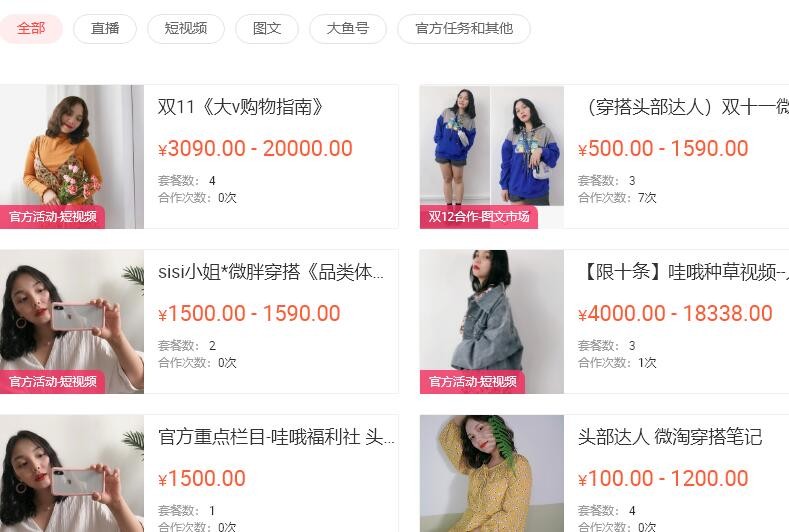
Task: Switch to the 直播 filter
Action: click(x=105, y=28)
